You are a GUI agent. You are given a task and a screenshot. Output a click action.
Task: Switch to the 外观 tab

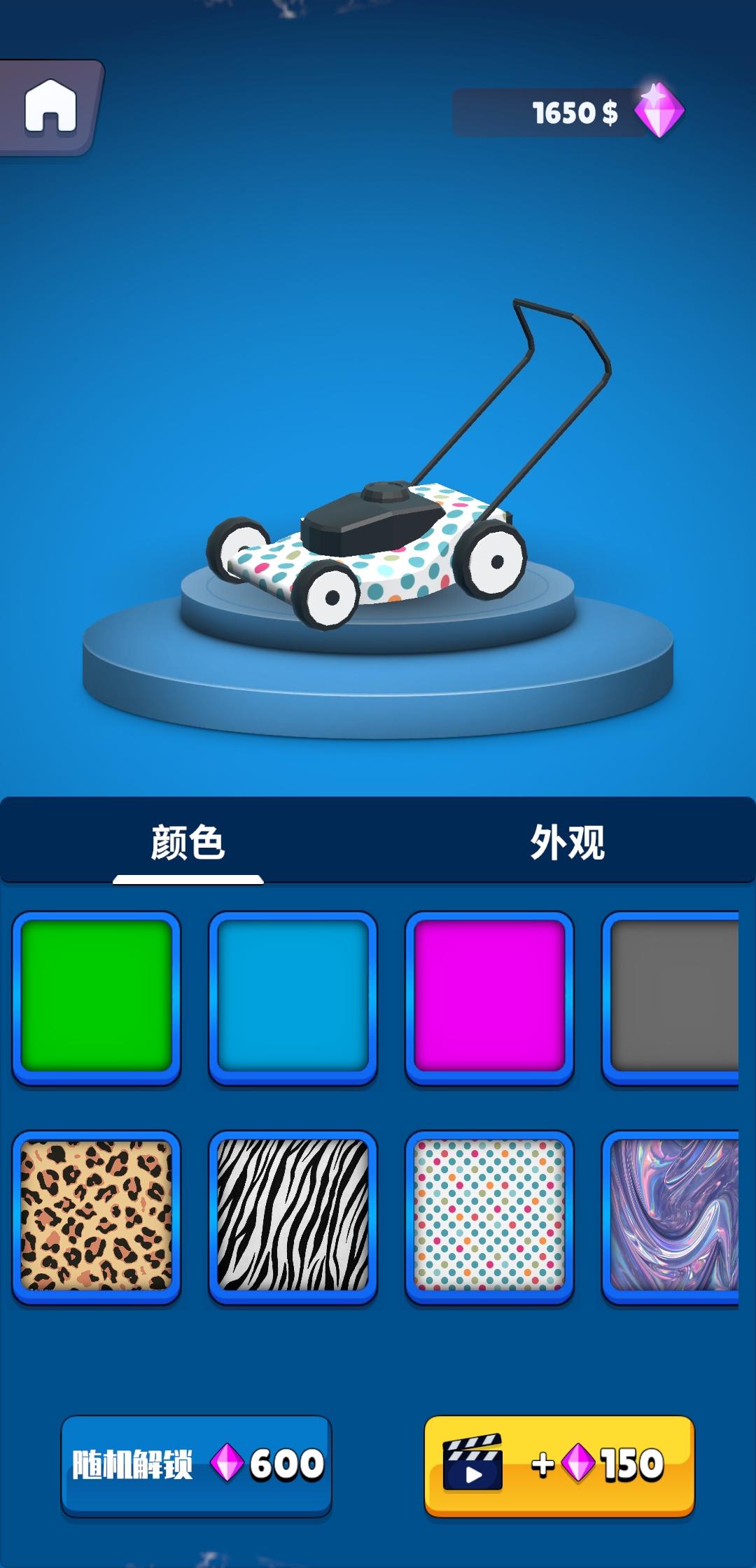point(567,841)
